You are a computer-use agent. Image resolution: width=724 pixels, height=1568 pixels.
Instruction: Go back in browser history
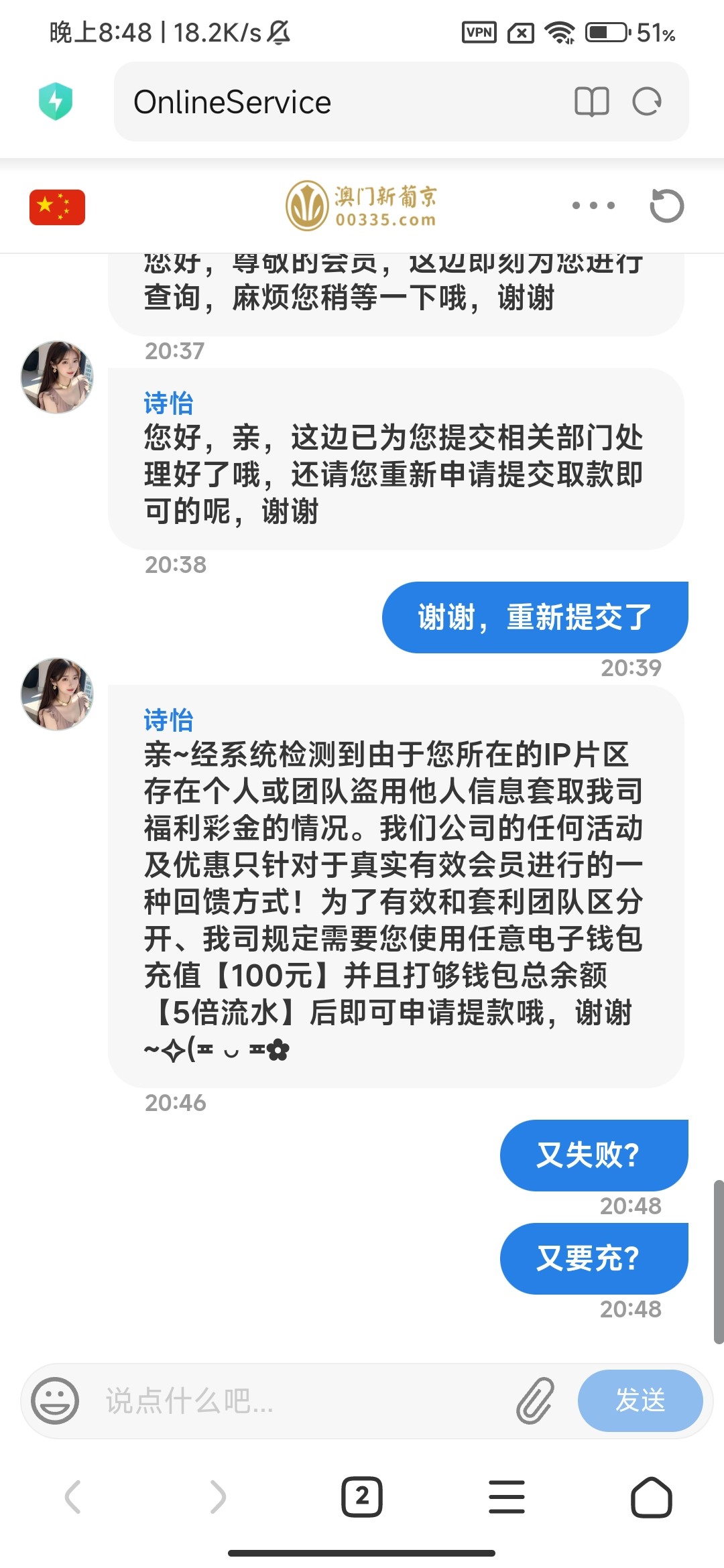(x=72, y=1497)
